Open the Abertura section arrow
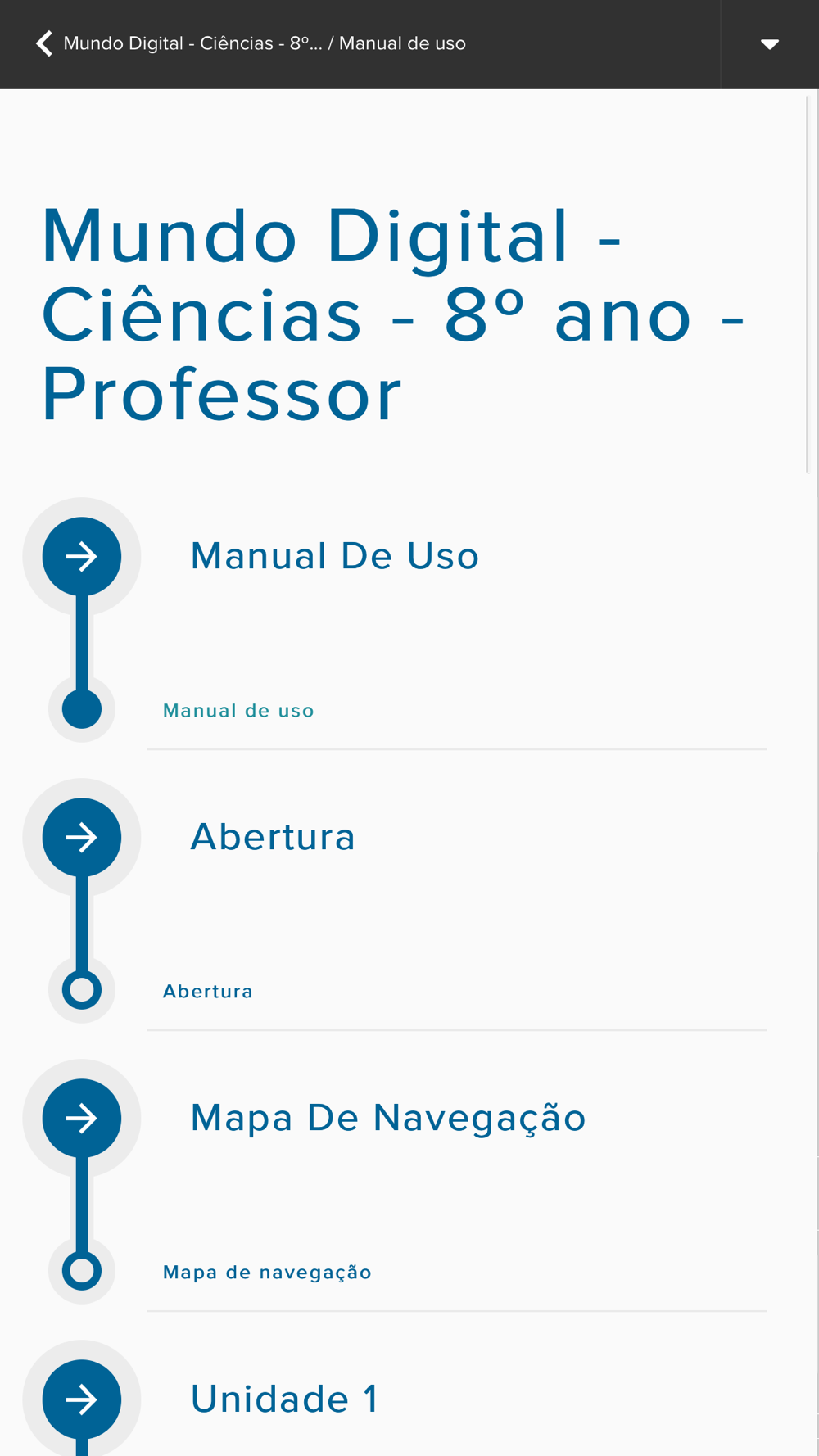This screenshot has height=1456, width=819. (82, 837)
